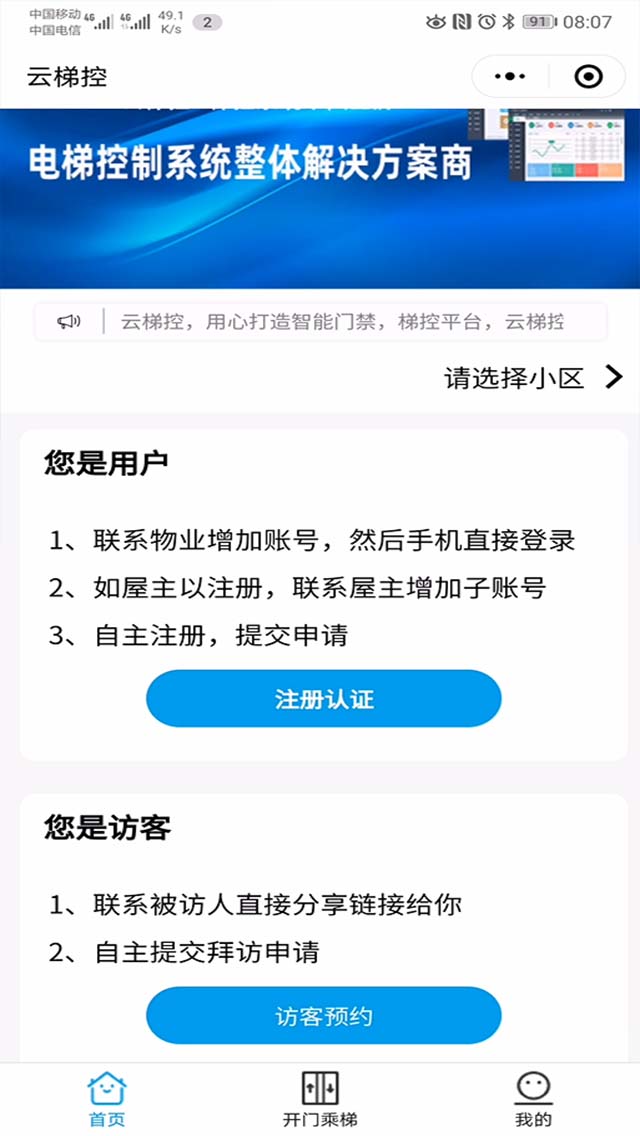Open the 云梯控 announcement ticker
The image size is (640, 1136).
coord(320,322)
